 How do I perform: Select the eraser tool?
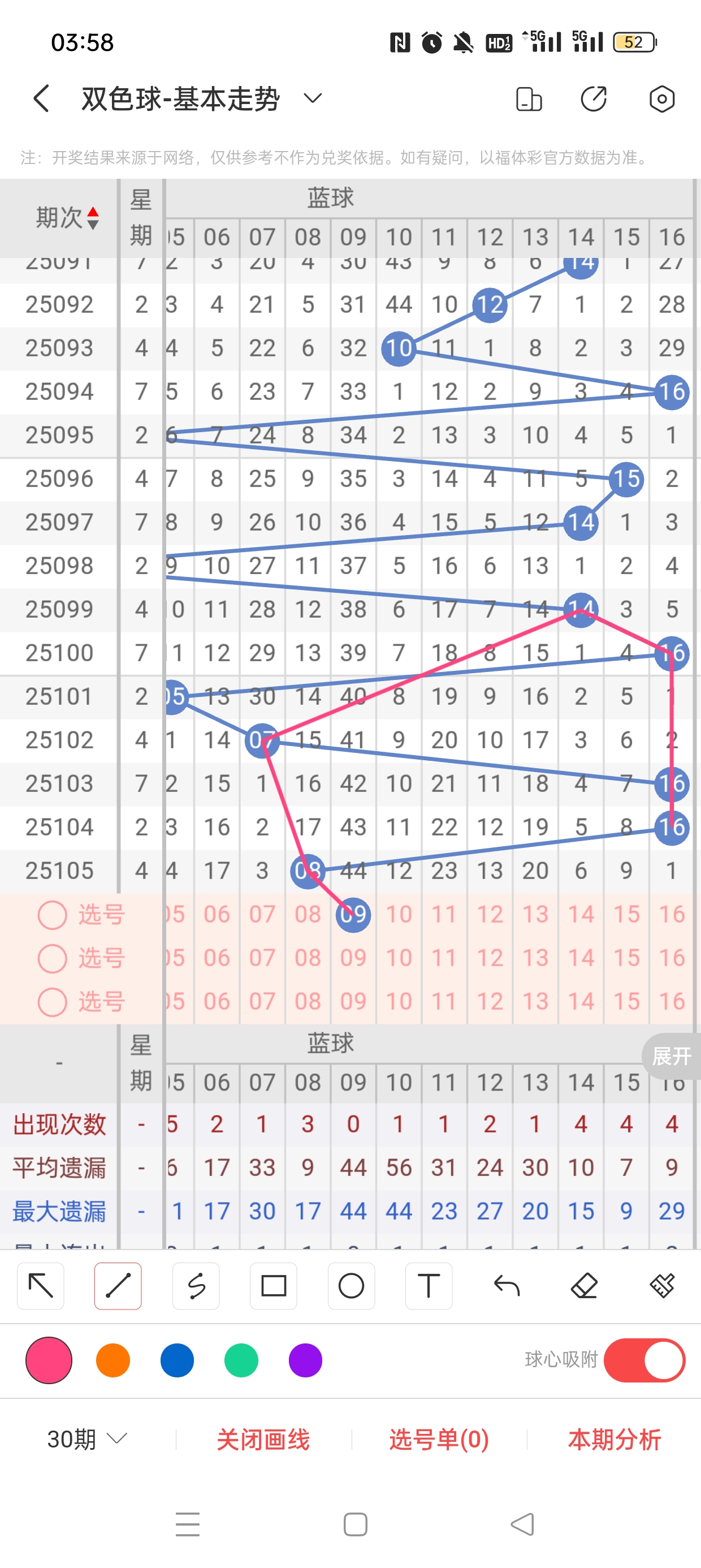(x=584, y=1286)
